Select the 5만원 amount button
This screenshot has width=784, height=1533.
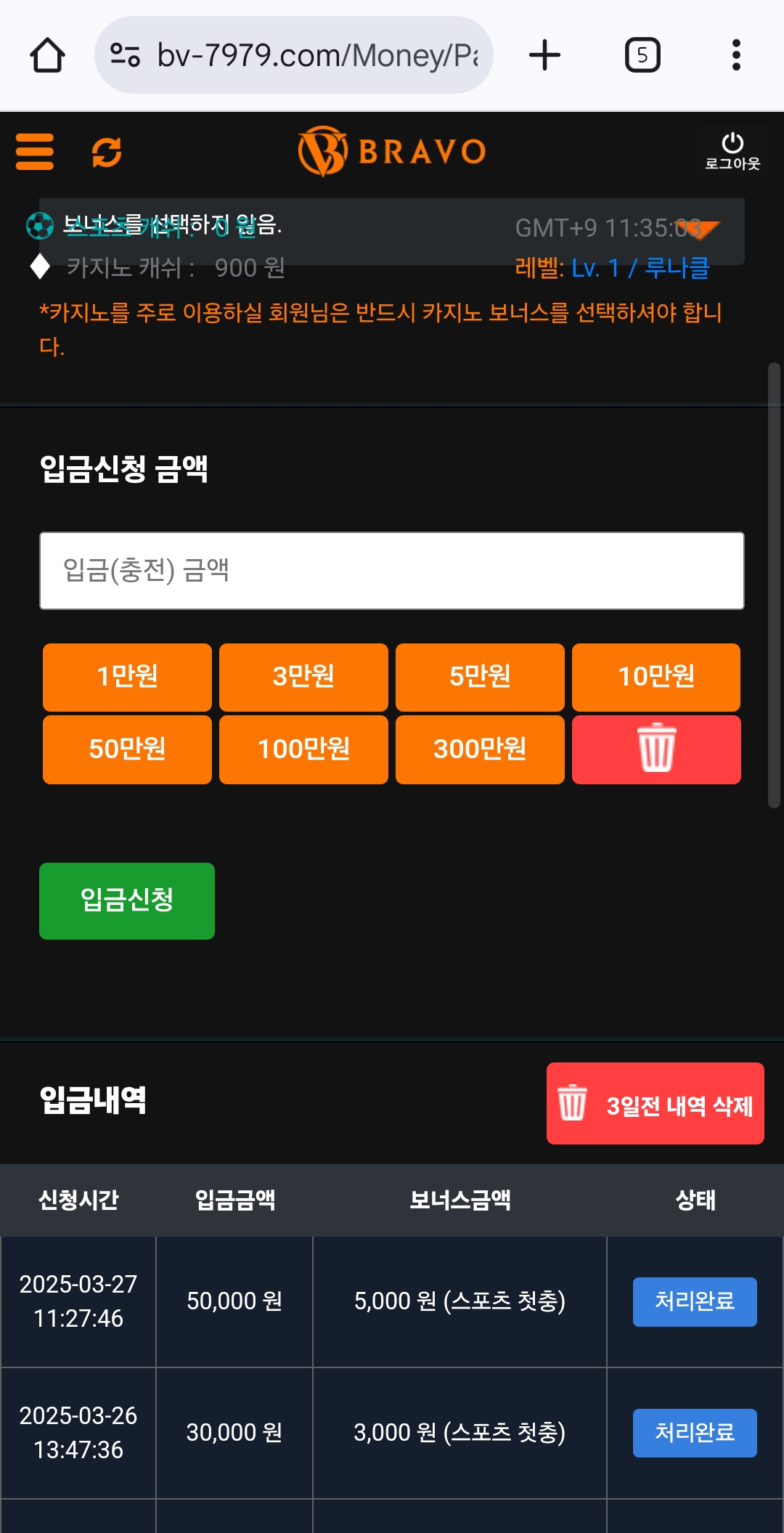[x=480, y=677]
